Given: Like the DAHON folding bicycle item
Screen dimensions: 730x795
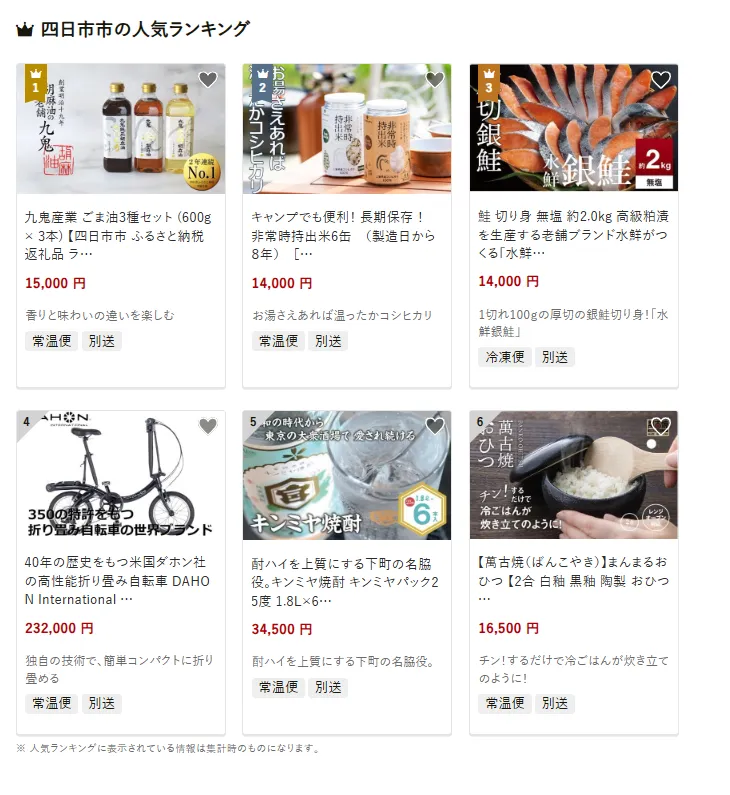Looking at the screenshot, I should [207, 426].
